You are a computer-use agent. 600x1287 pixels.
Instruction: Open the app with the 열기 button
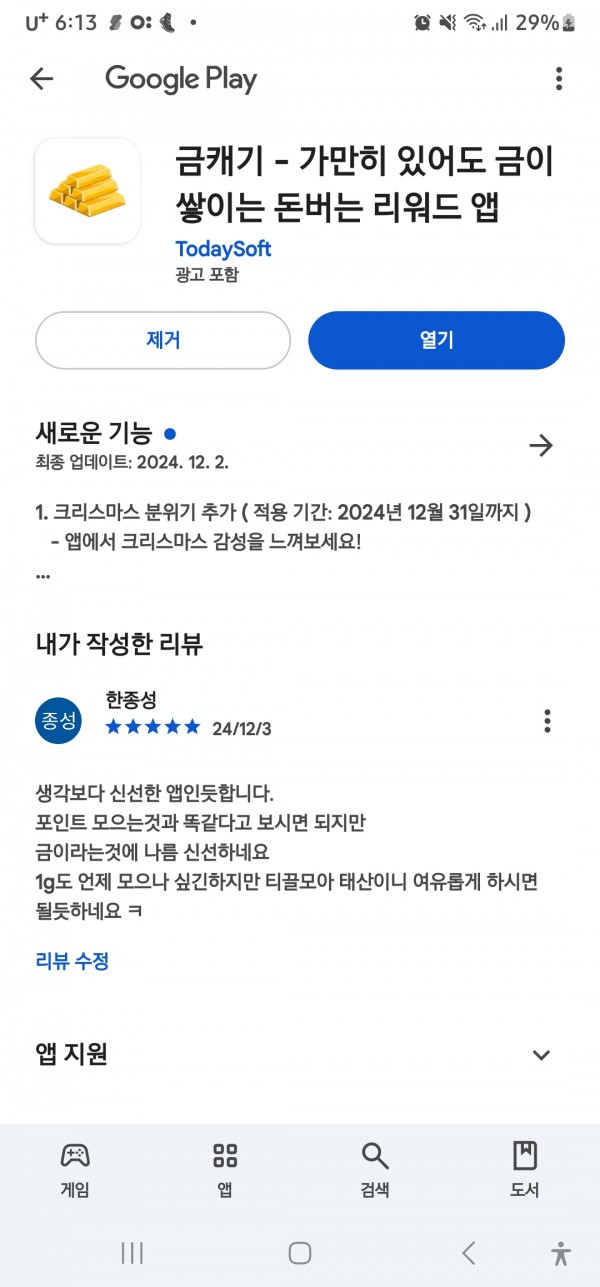436,340
